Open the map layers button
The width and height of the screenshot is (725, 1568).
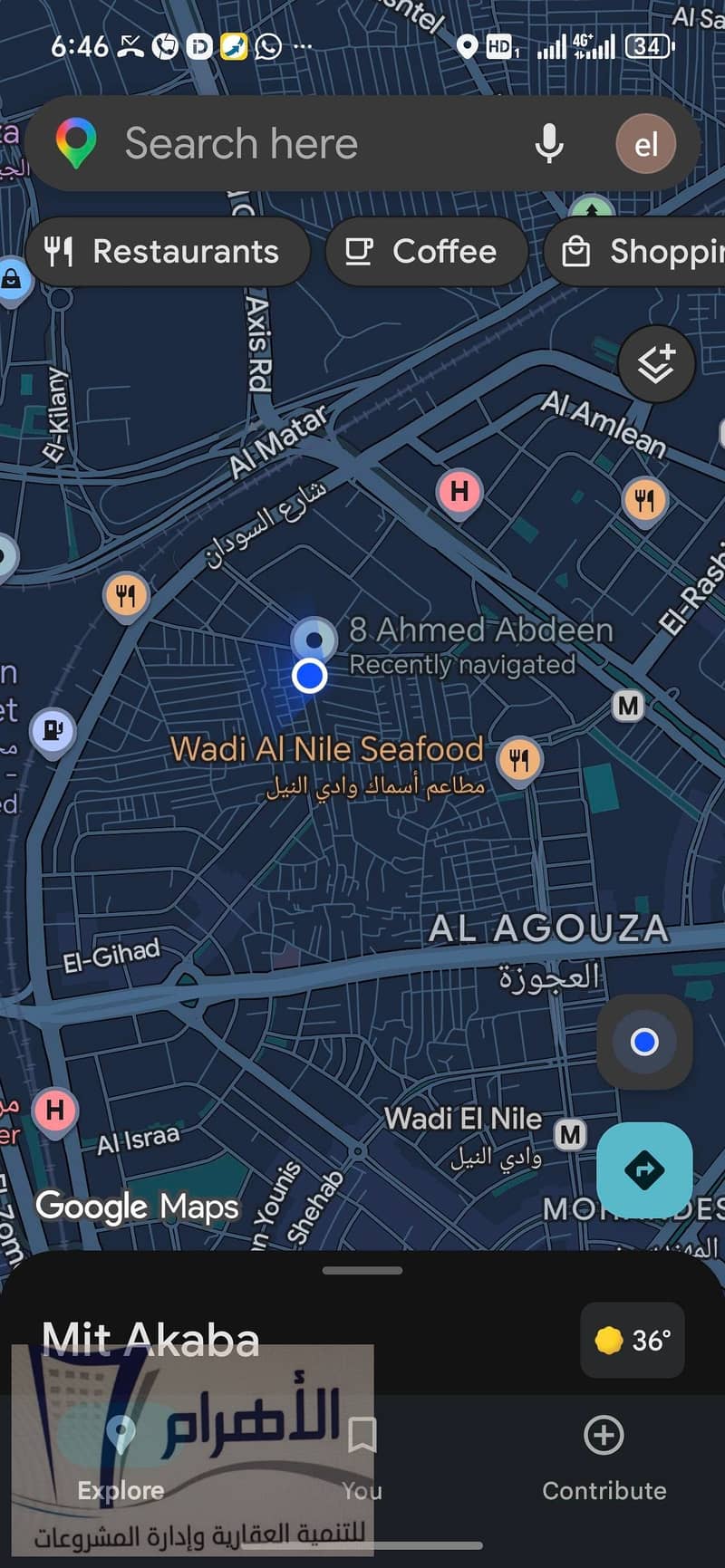(x=656, y=363)
